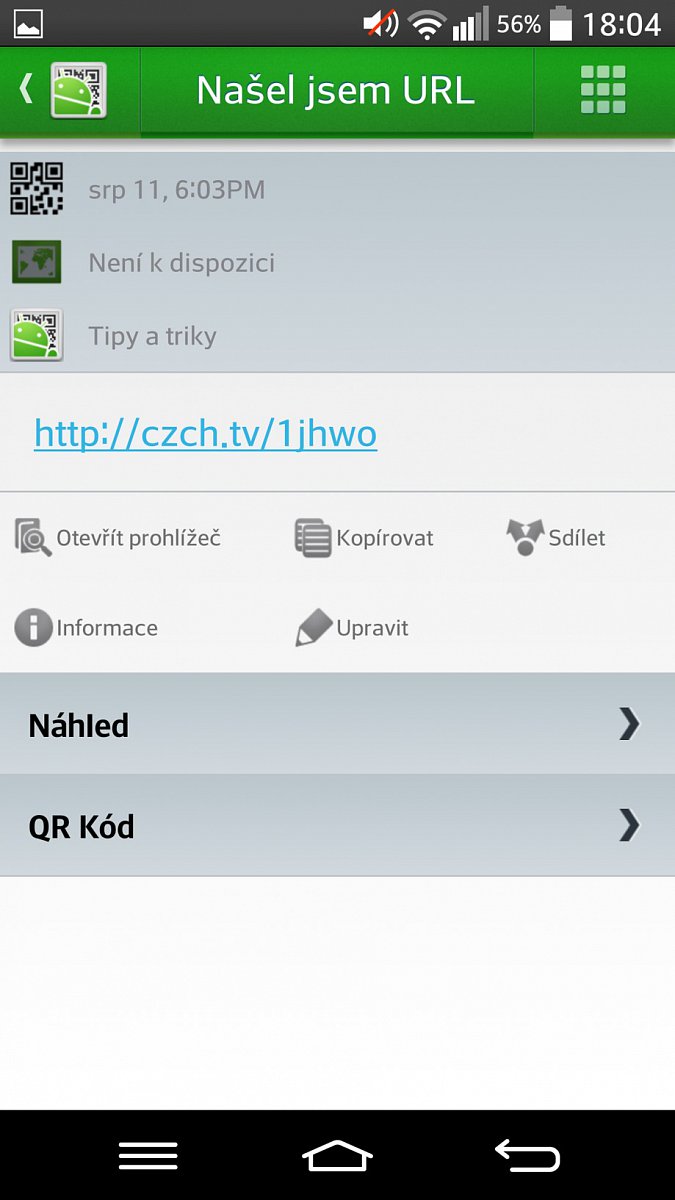Edit the entry with Upravit
Viewport: 675px width, 1200px height.
tap(352, 628)
